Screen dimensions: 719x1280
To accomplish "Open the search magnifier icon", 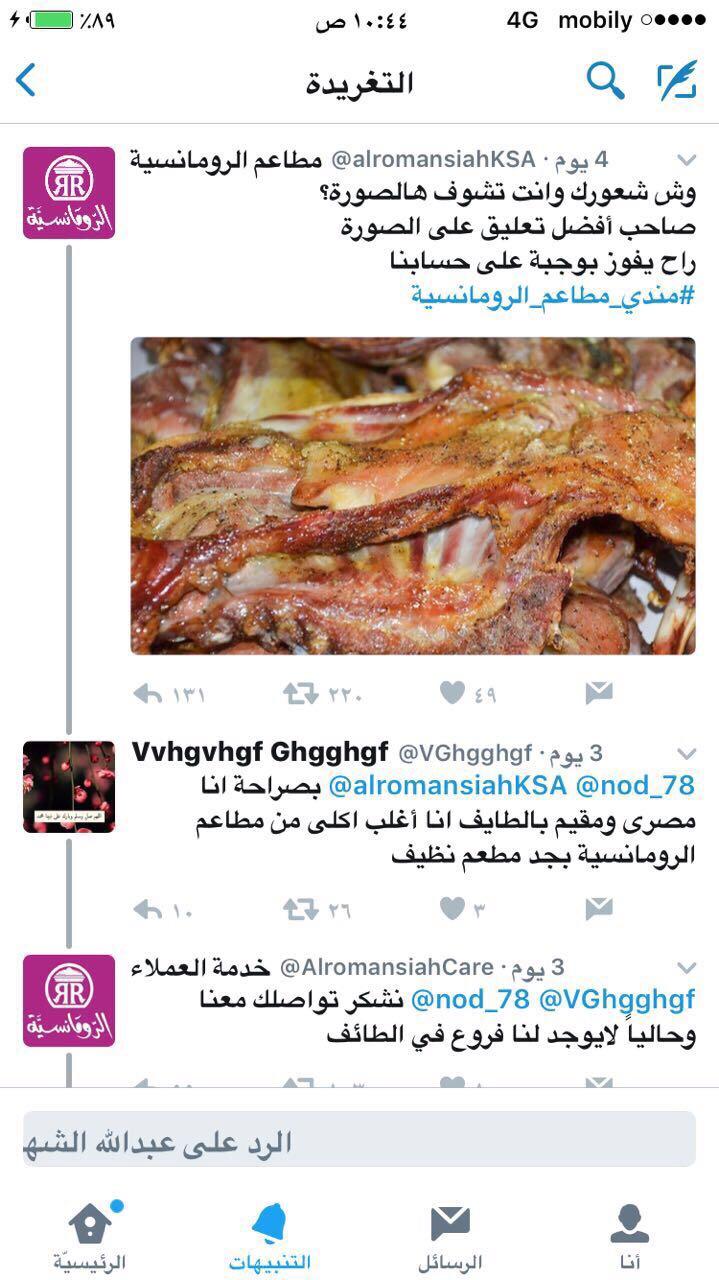I will 604,81.
